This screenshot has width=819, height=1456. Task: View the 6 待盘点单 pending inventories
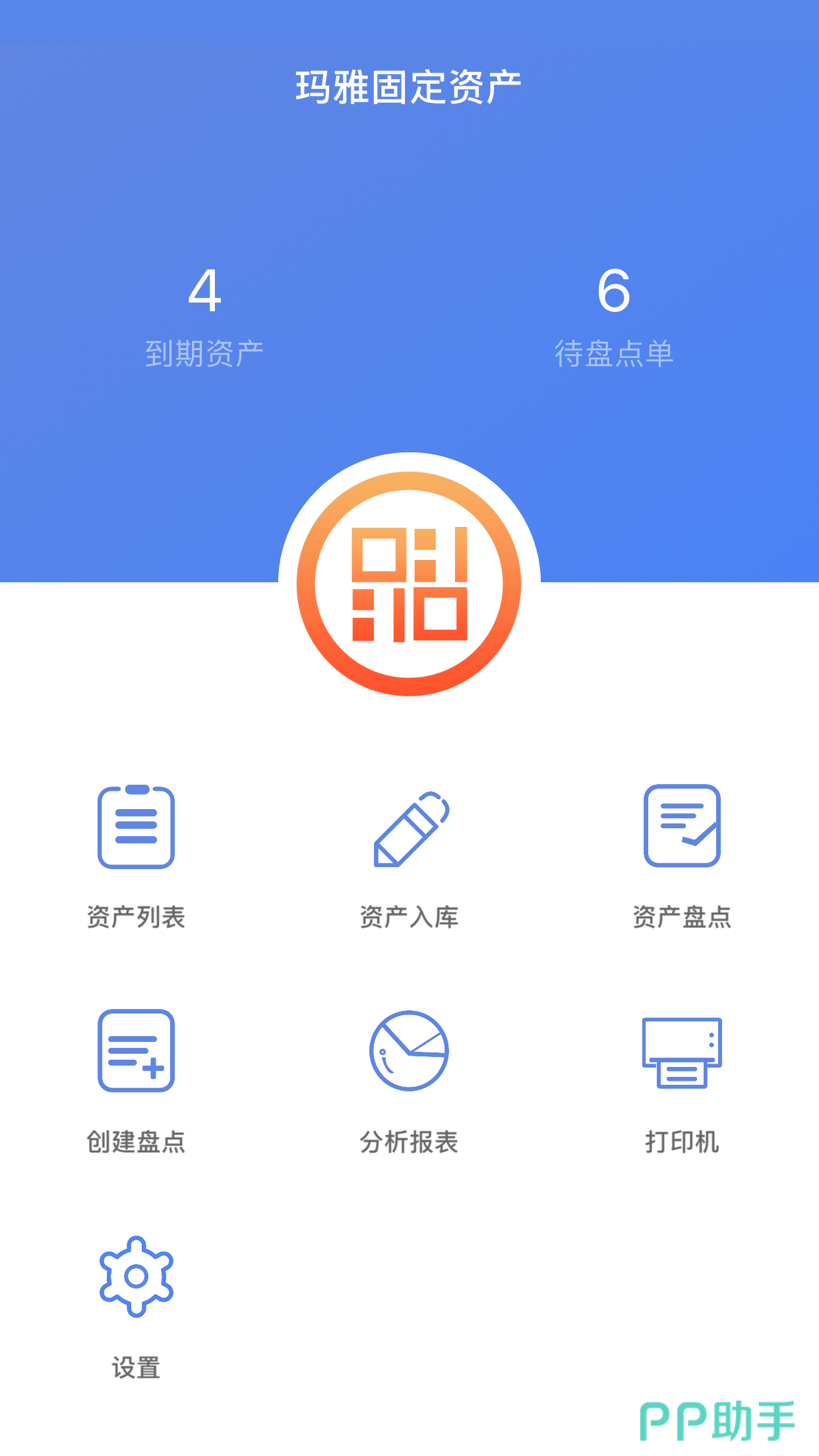(614, 315)
